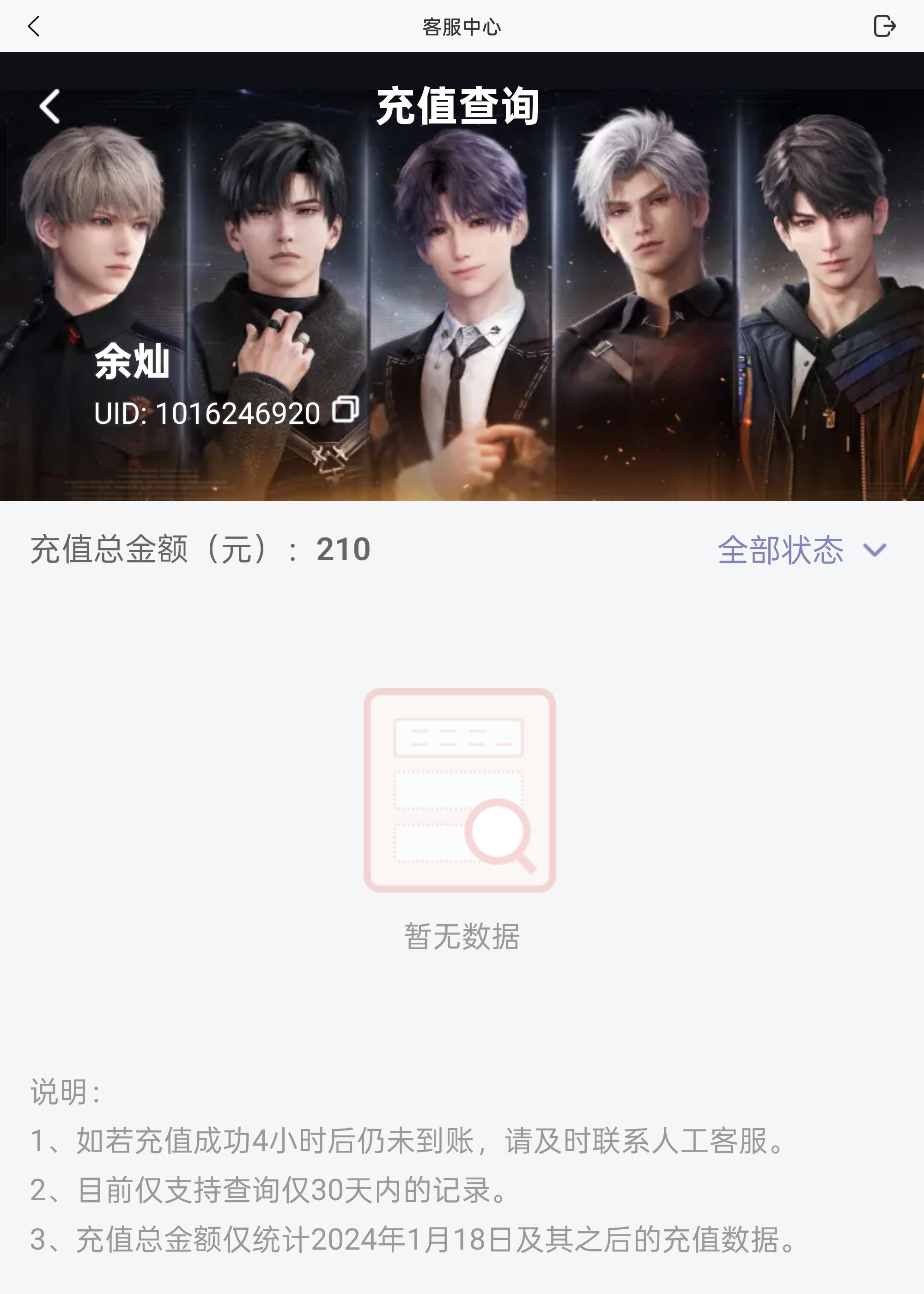The image size is (924, 1294).
Task: Copy the UID 1016246920
Action: point(346,409)
